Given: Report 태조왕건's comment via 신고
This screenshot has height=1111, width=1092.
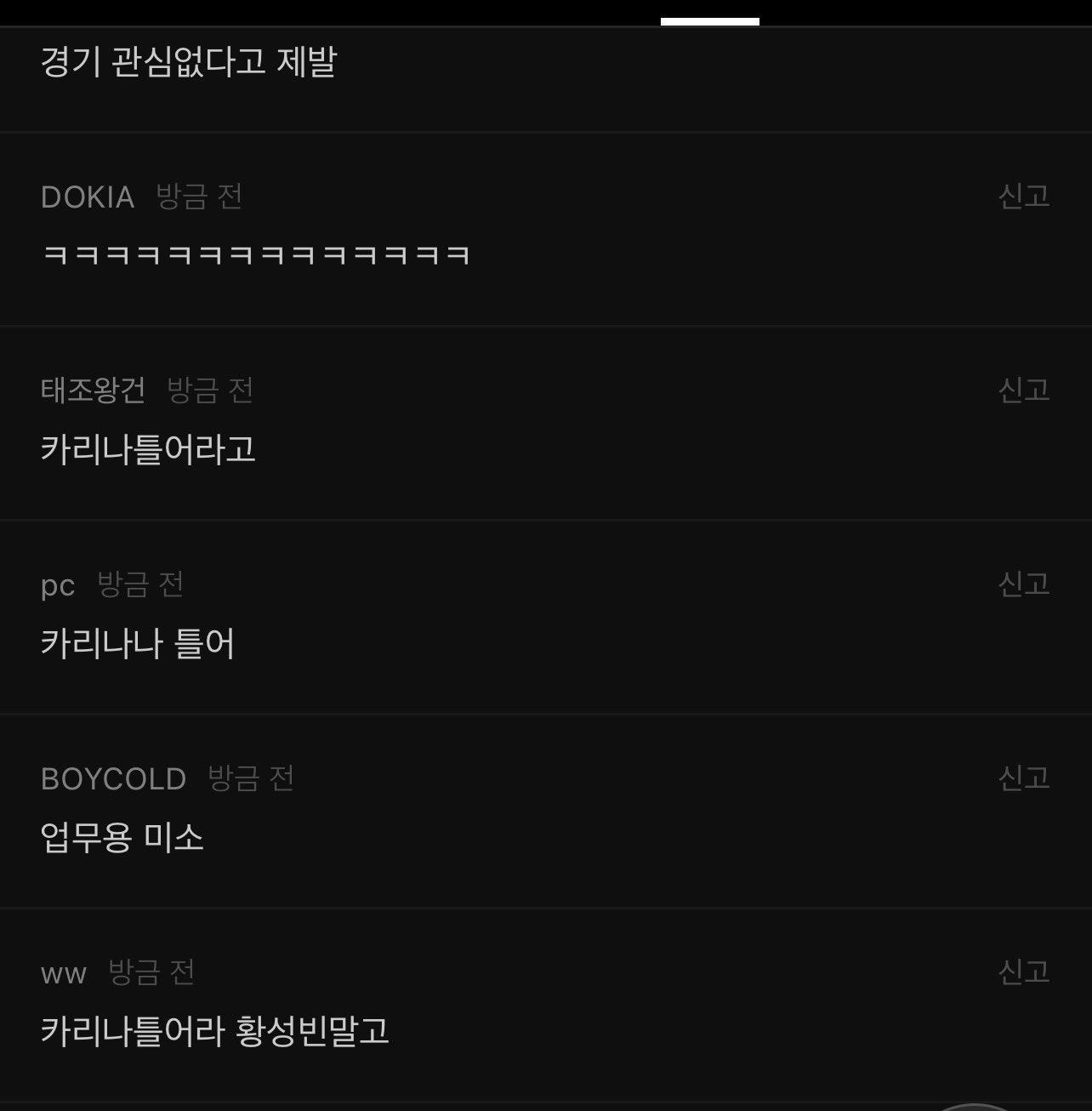Looking at the screenshot, I should 1023,390.
